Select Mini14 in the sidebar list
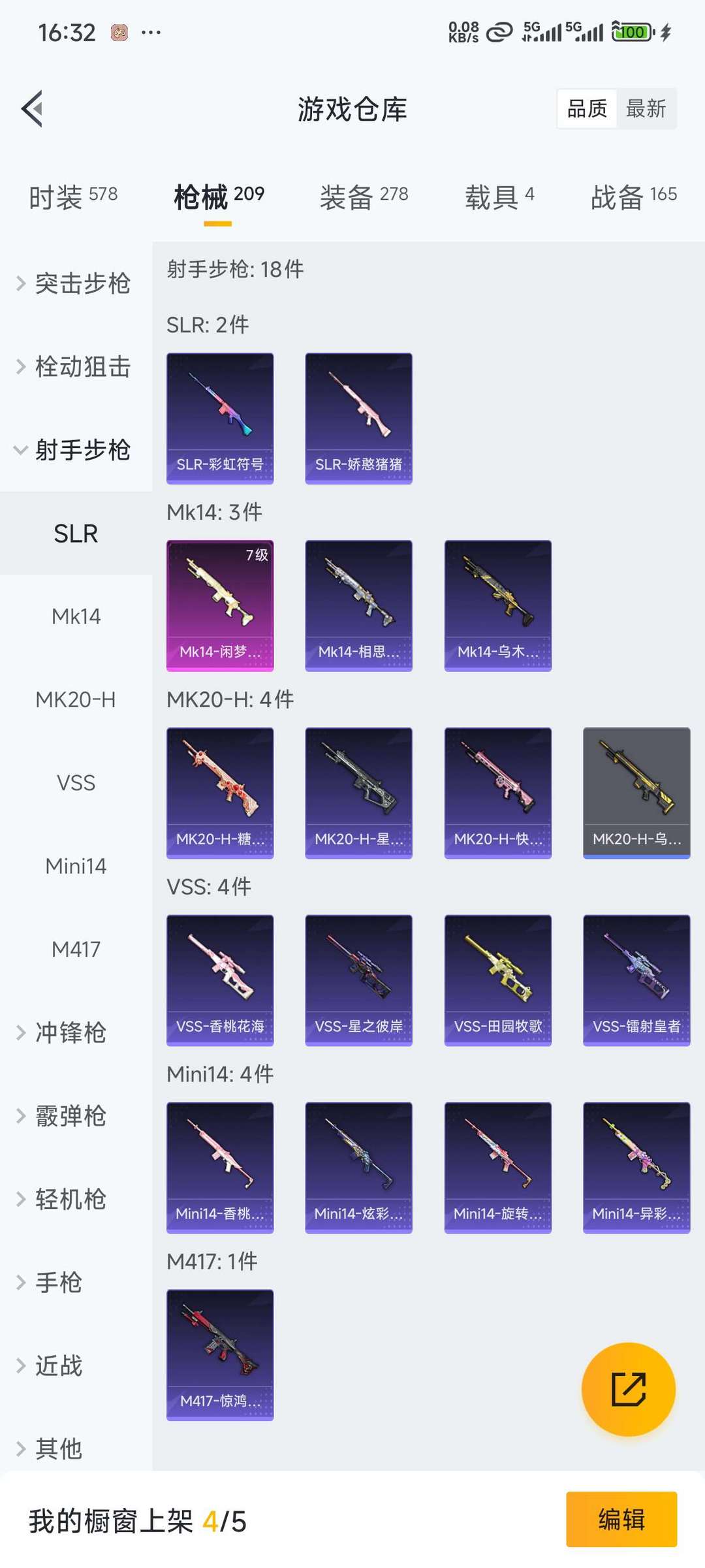 76,866
